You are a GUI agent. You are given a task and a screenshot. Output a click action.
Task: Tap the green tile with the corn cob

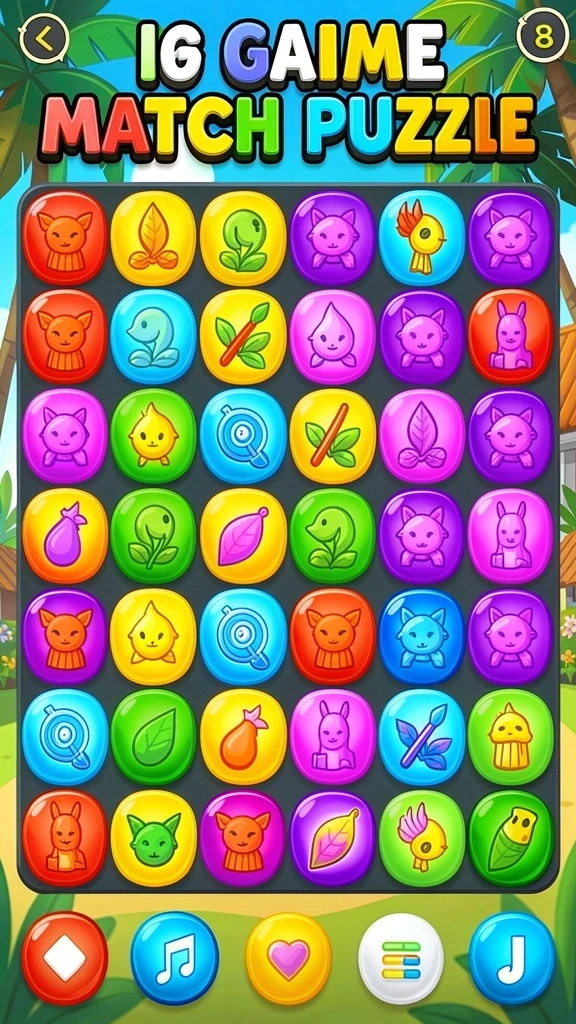[x=511, y=838]
